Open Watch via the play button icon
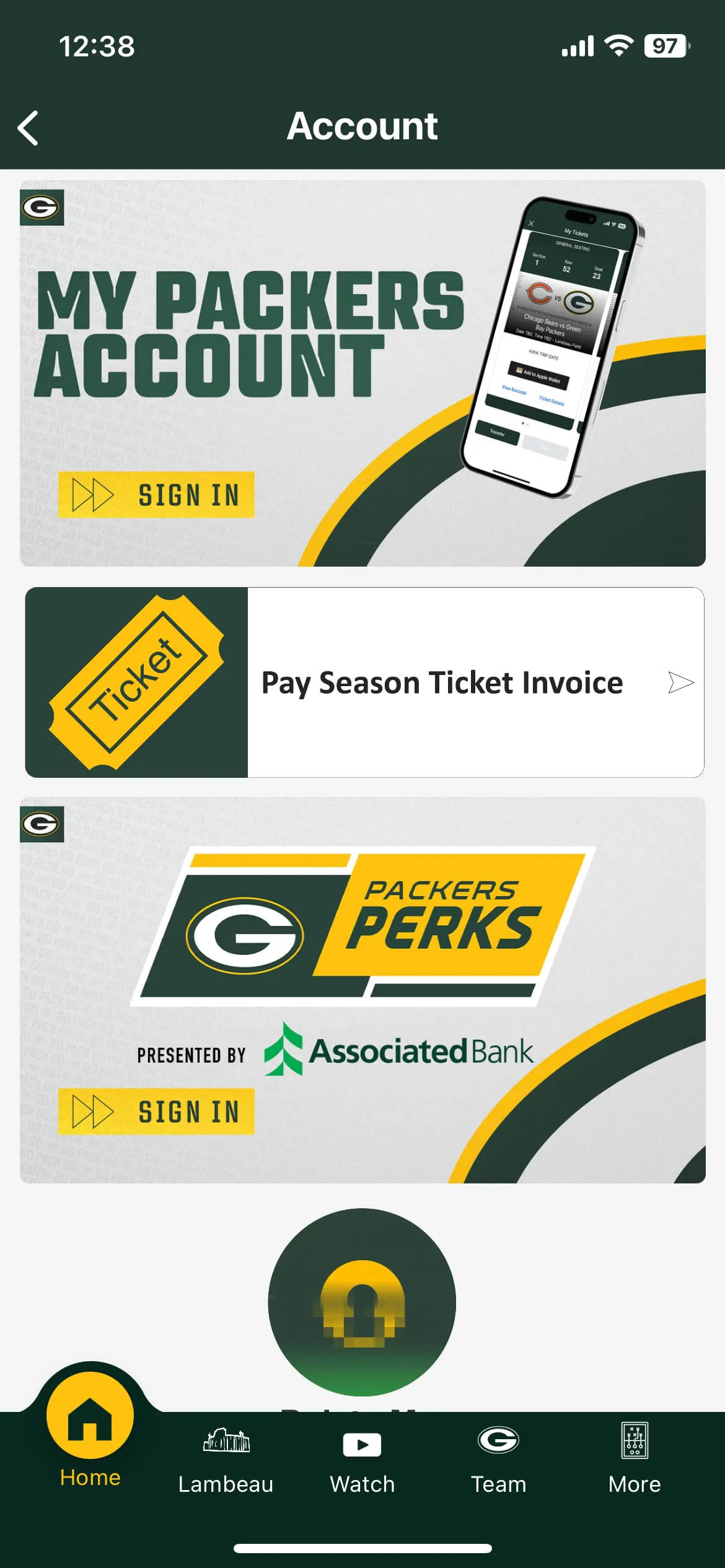Viewport: 725px width, 1568px height. pos(362,1445)
